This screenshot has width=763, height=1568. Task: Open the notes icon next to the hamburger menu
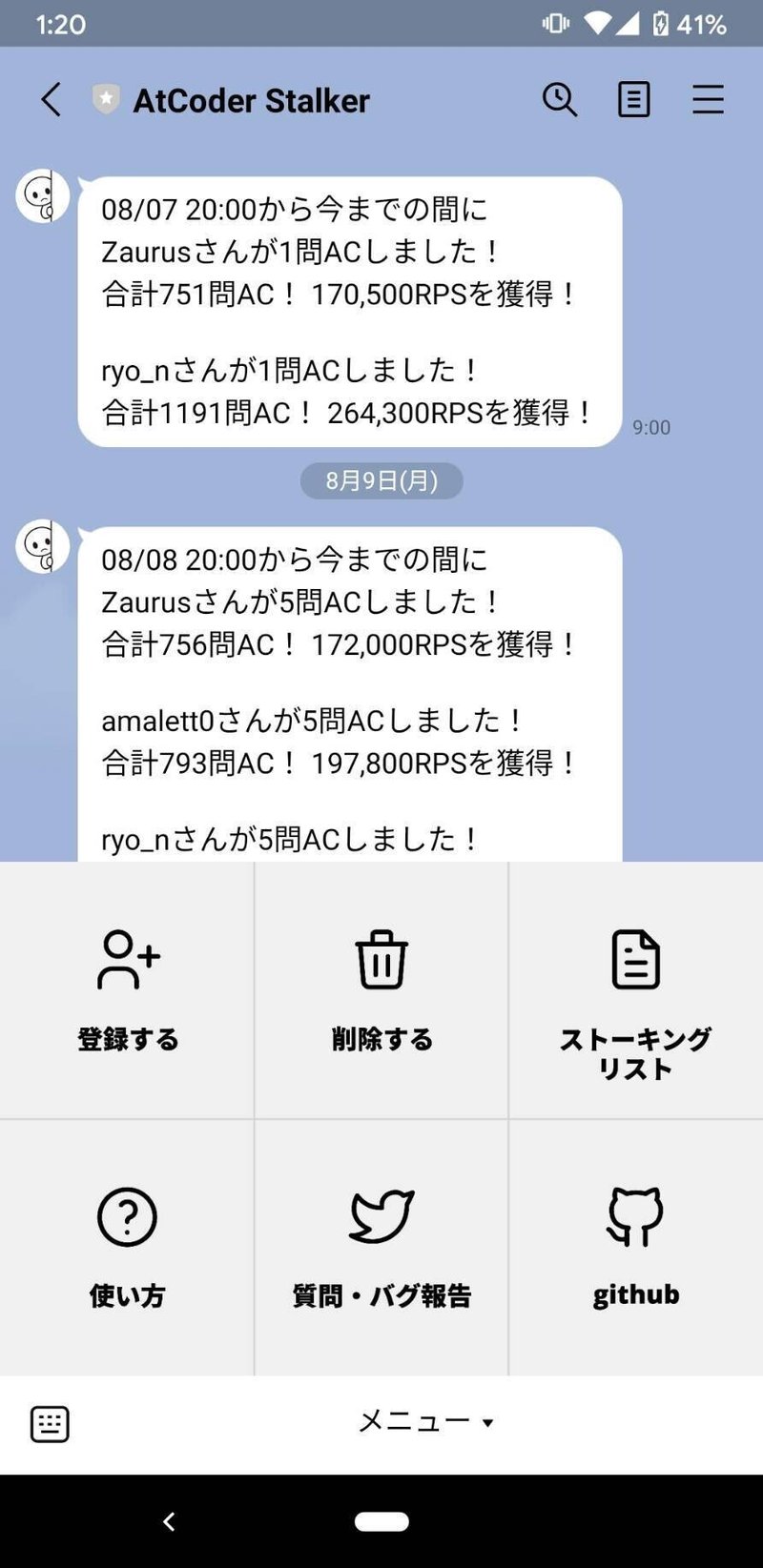(632, 99)
